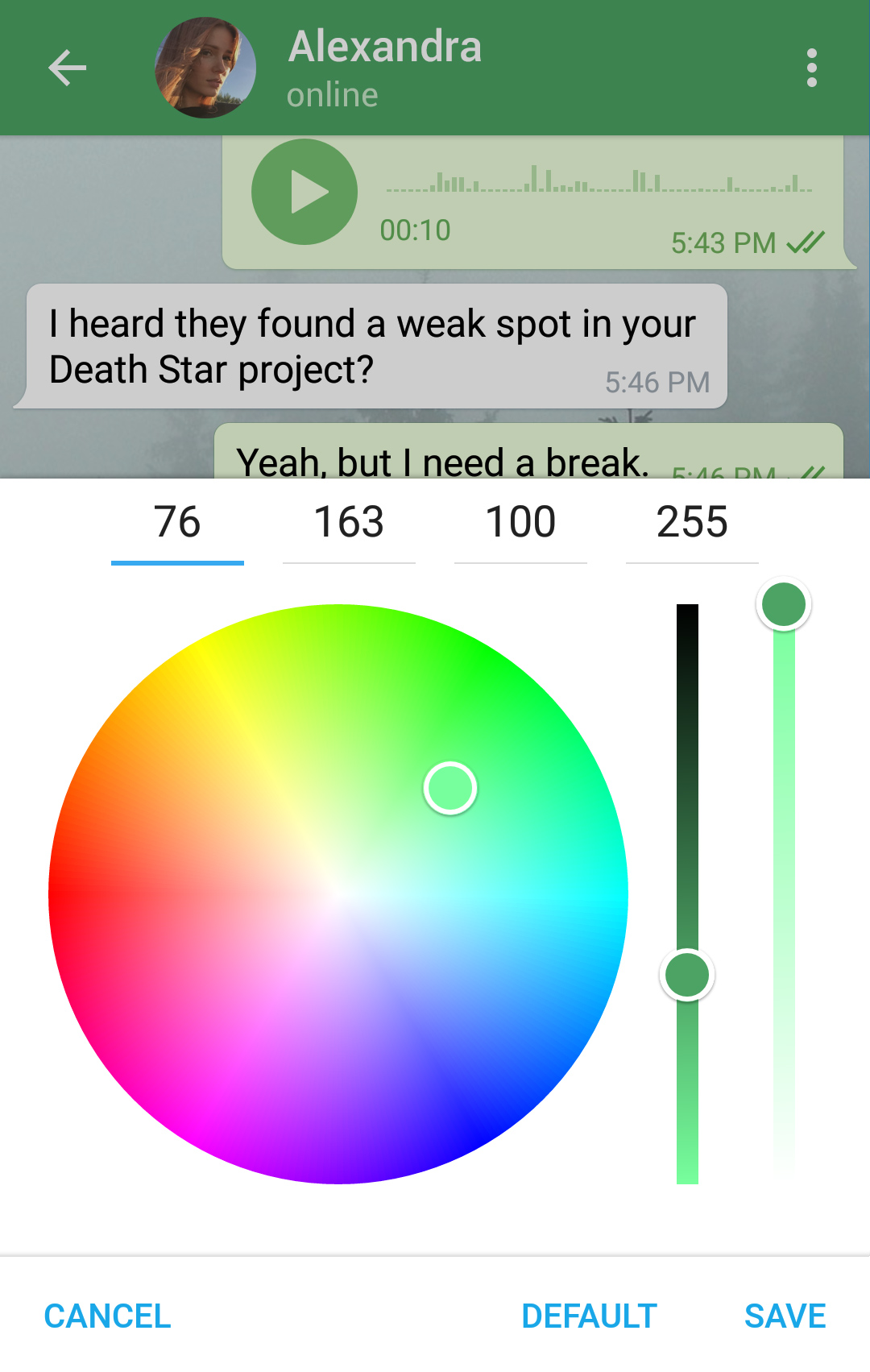
Task: Edit the red value field showing 76
Action: (x=177, y=522)
